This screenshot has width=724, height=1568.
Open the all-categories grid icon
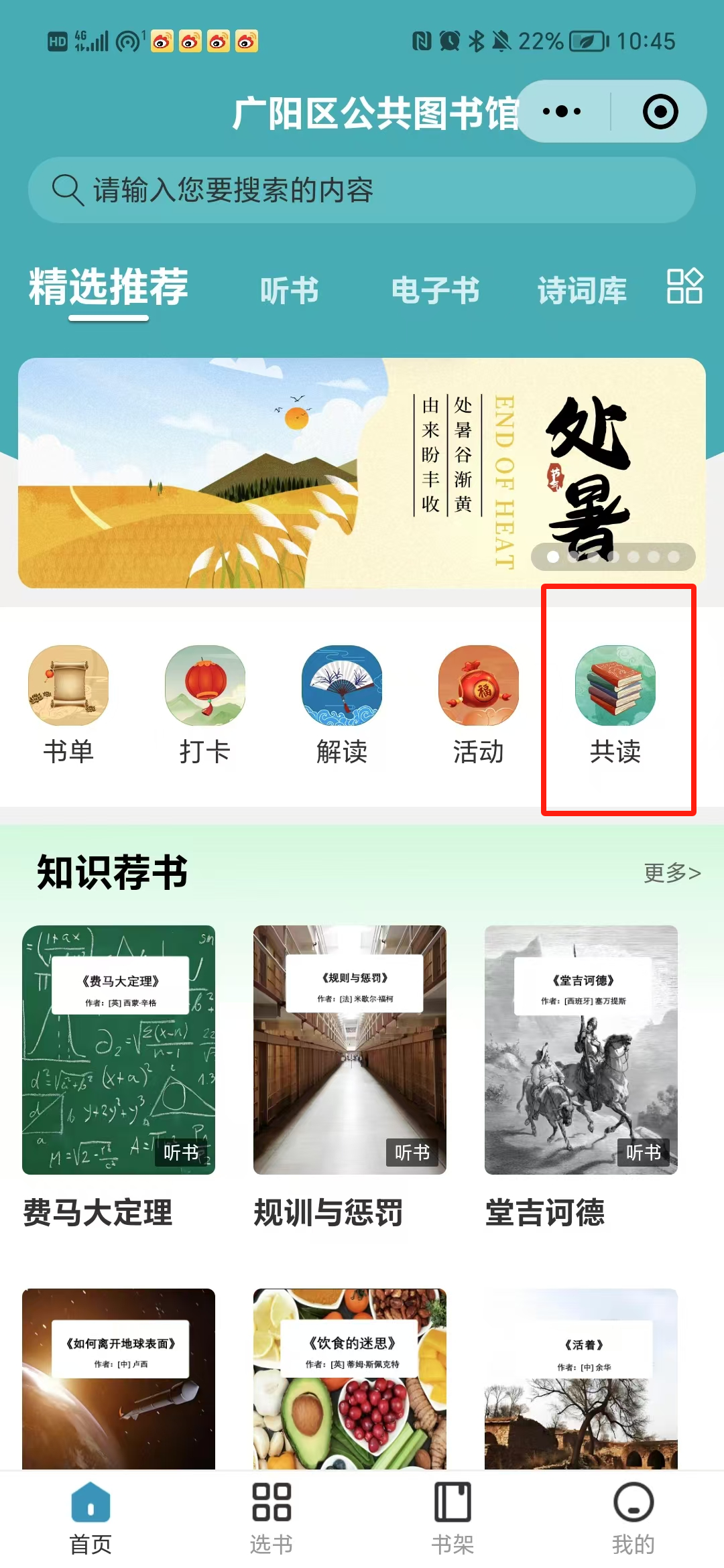(x=684, y=287)
